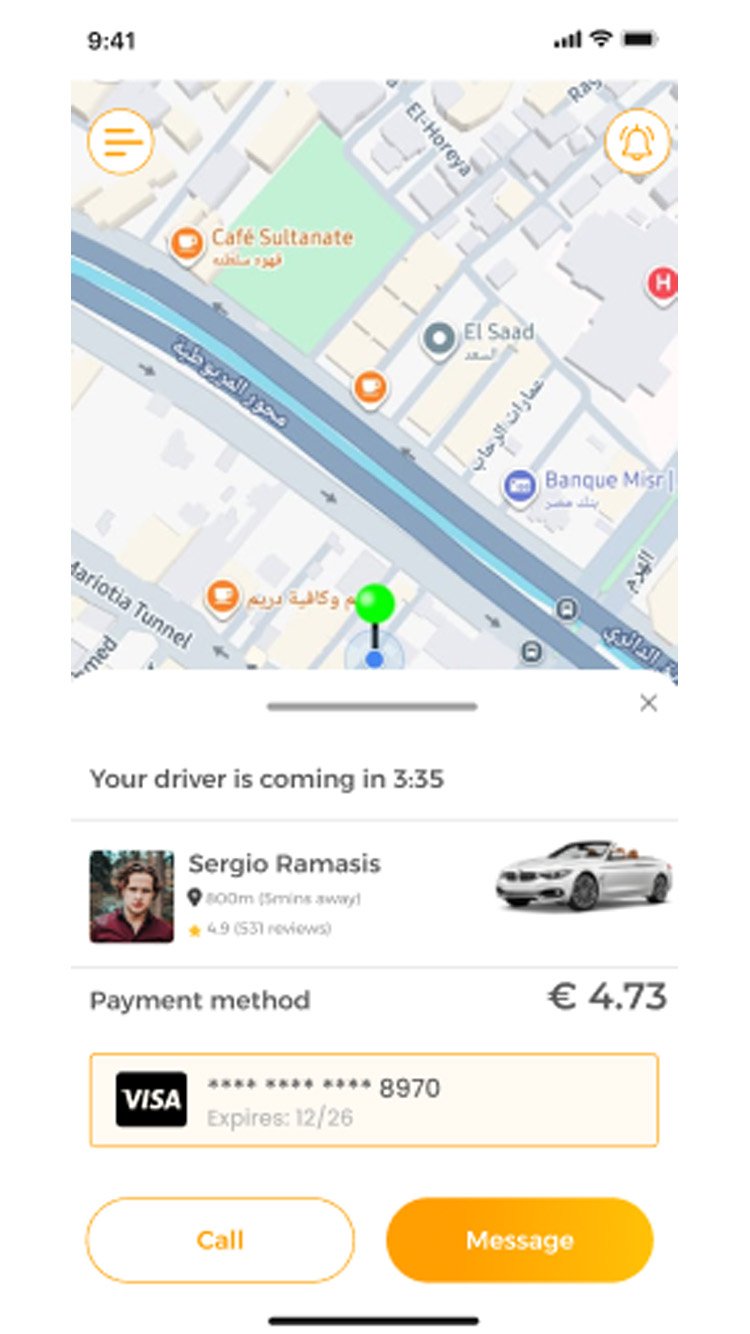This screenshot has width=750, height=1334.
Task: Open the hamburger menu button
Action: [x=120, y=142]
